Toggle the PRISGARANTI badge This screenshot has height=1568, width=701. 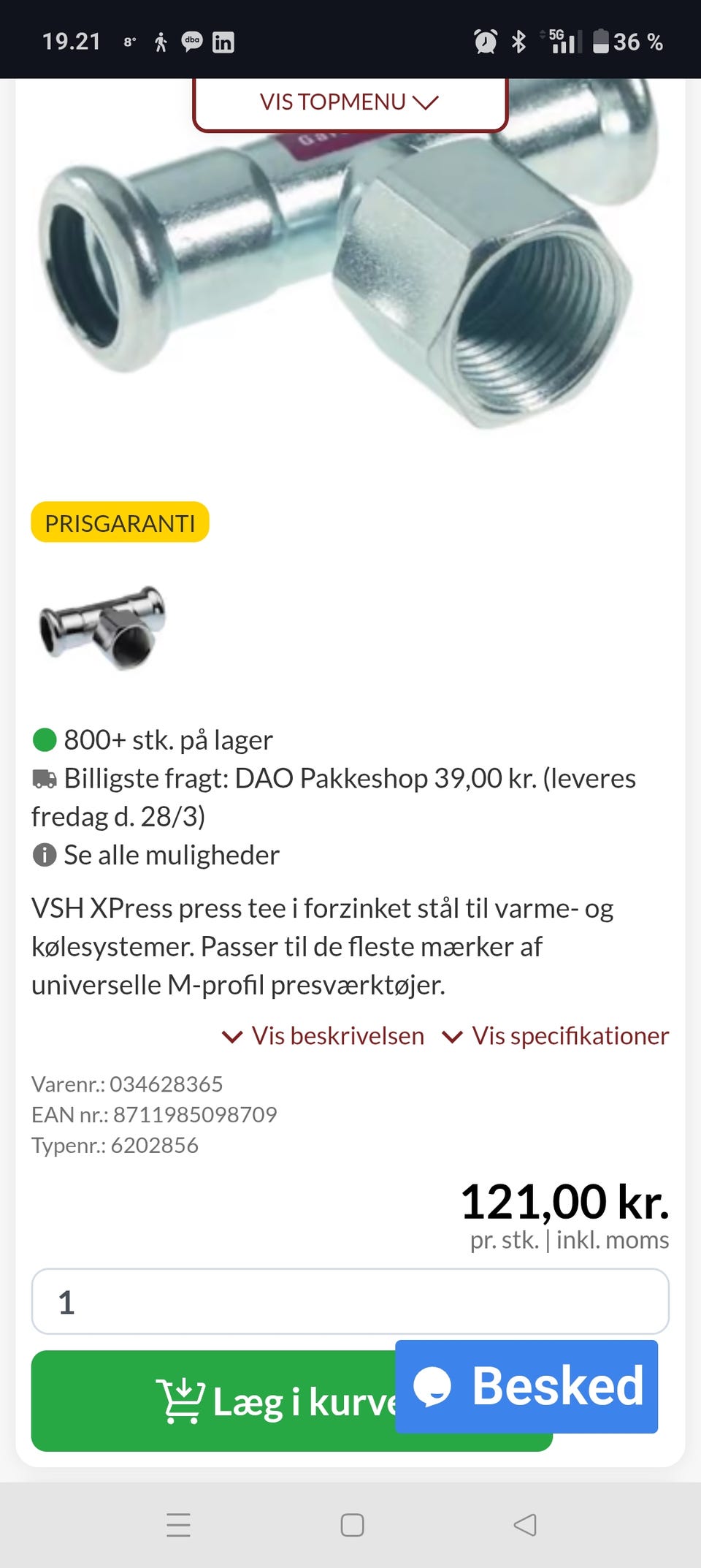pos(120,522)
